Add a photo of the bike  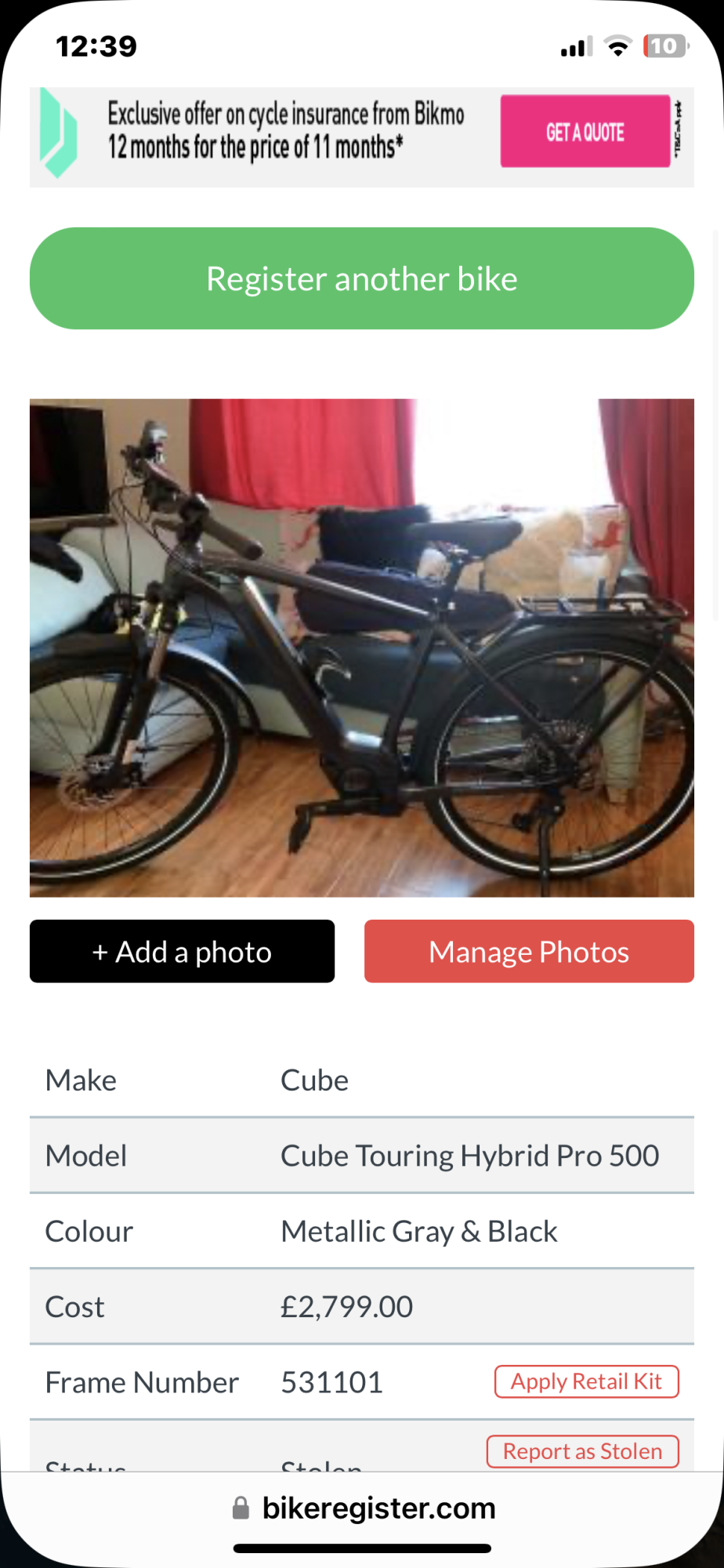point(182,951)
